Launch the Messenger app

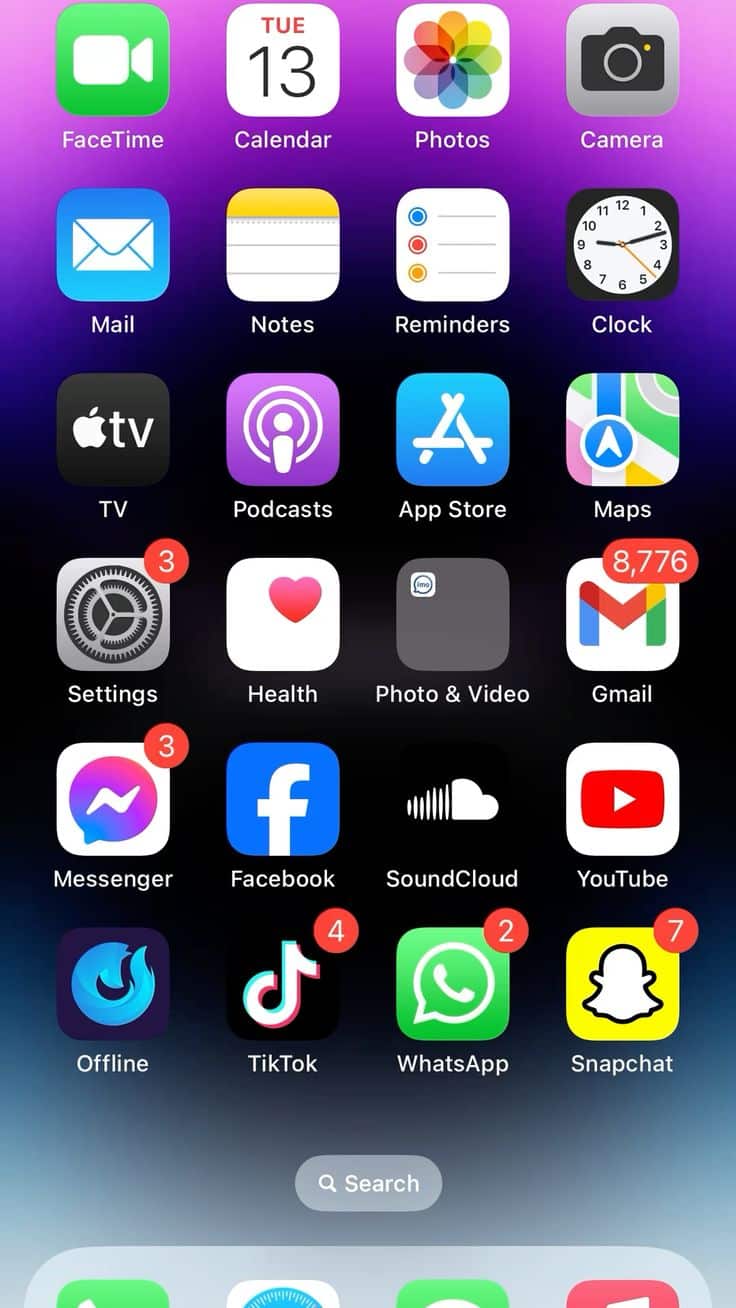[113, 799]
